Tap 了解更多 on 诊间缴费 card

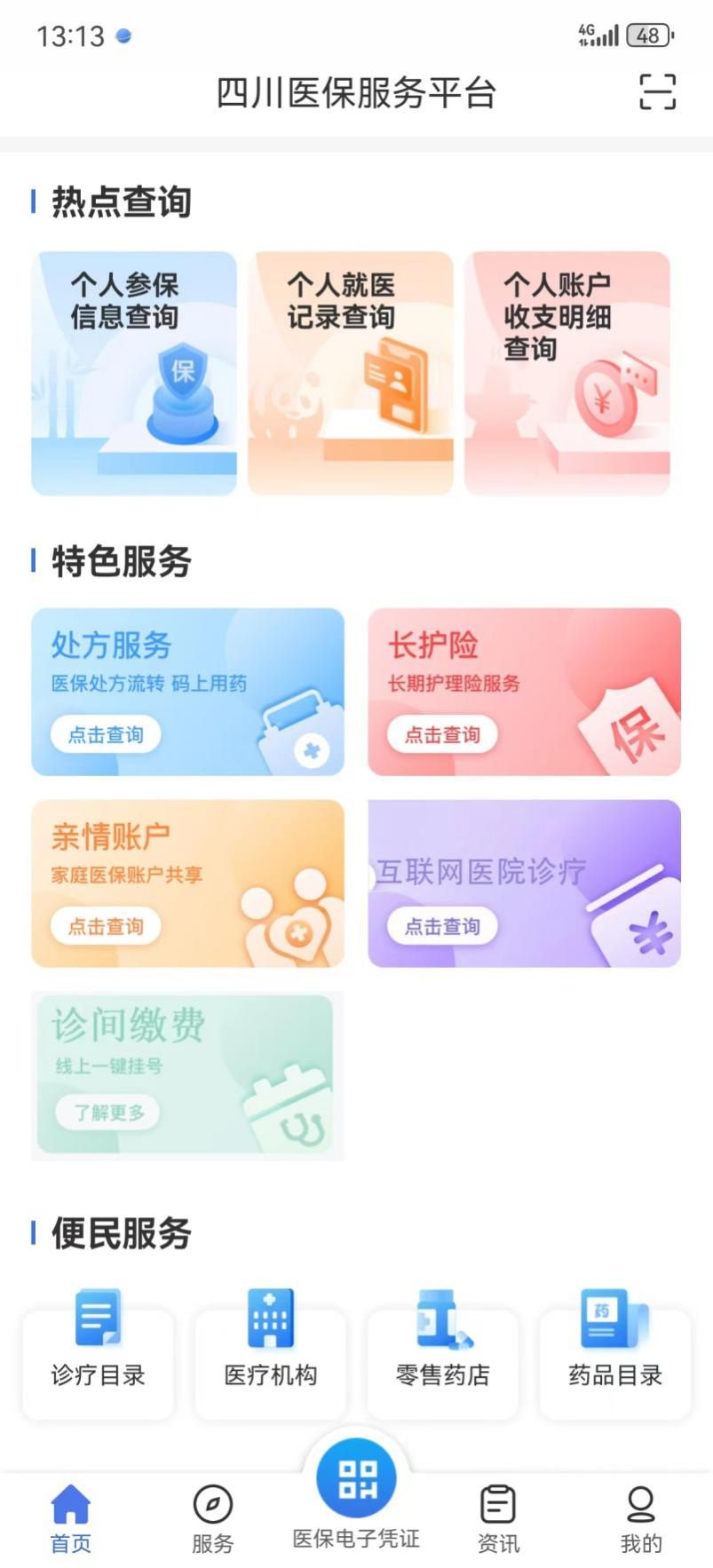click(108, 1113)
